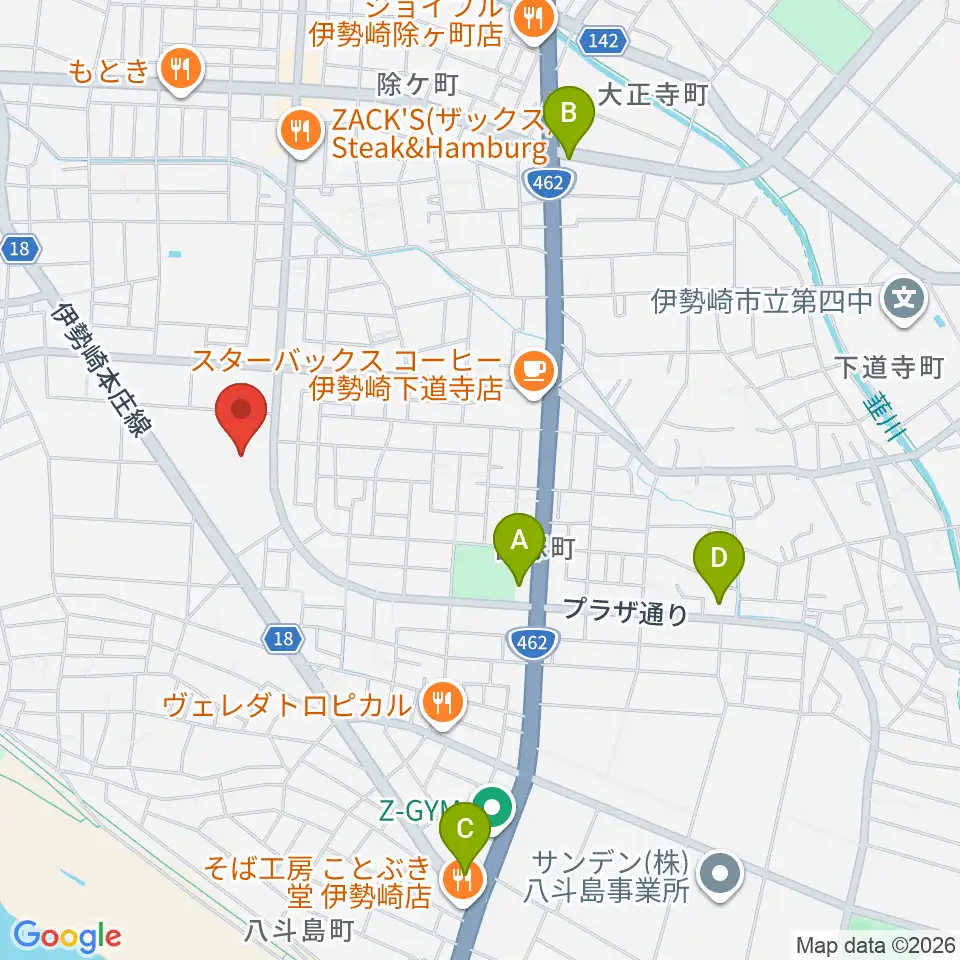Open the もとき restaurant pin
Viewport: 960px width, 960px height.
180,72
